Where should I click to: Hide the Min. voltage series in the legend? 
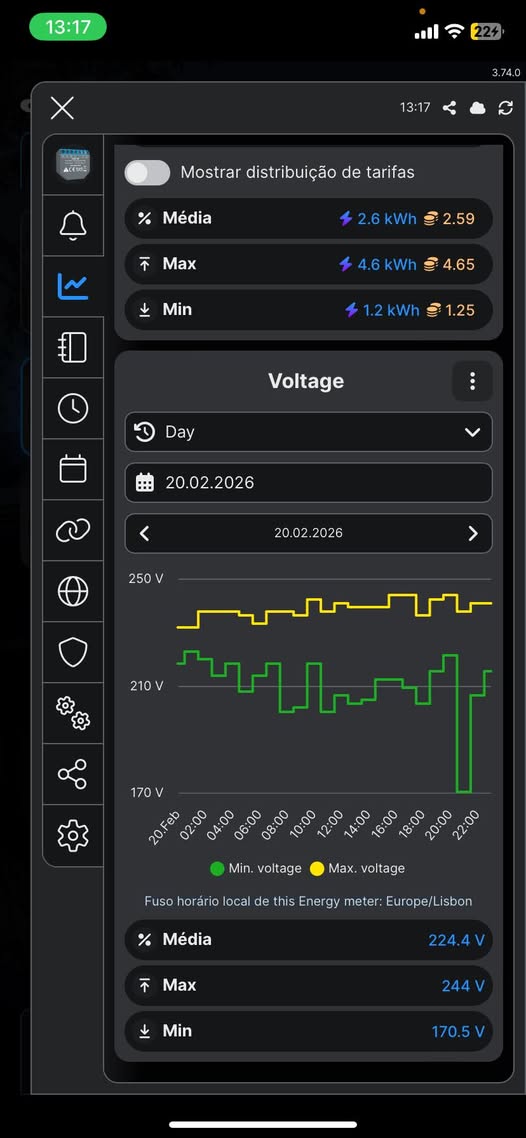(x=255, y=868)
